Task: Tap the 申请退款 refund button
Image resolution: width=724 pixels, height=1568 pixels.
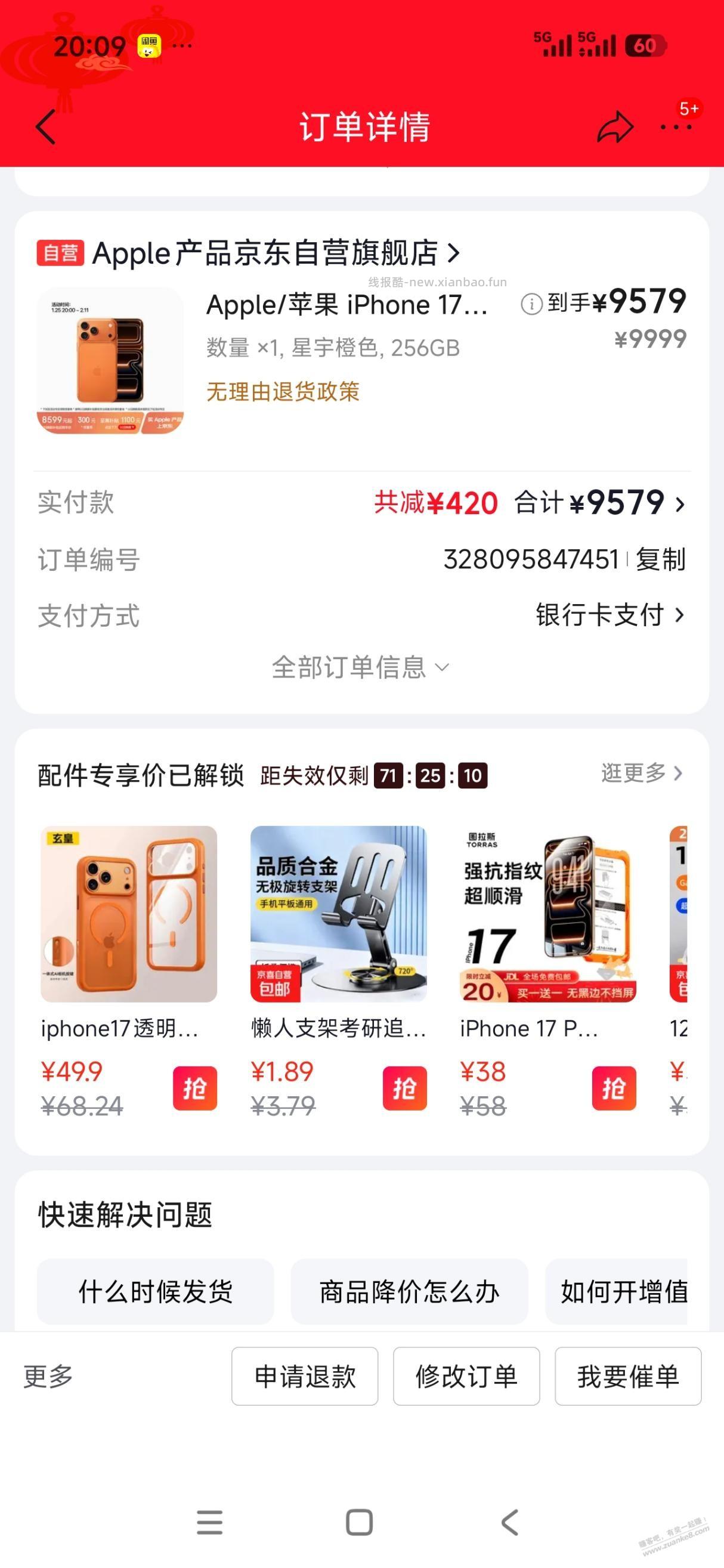Action: pos(305,1377)
